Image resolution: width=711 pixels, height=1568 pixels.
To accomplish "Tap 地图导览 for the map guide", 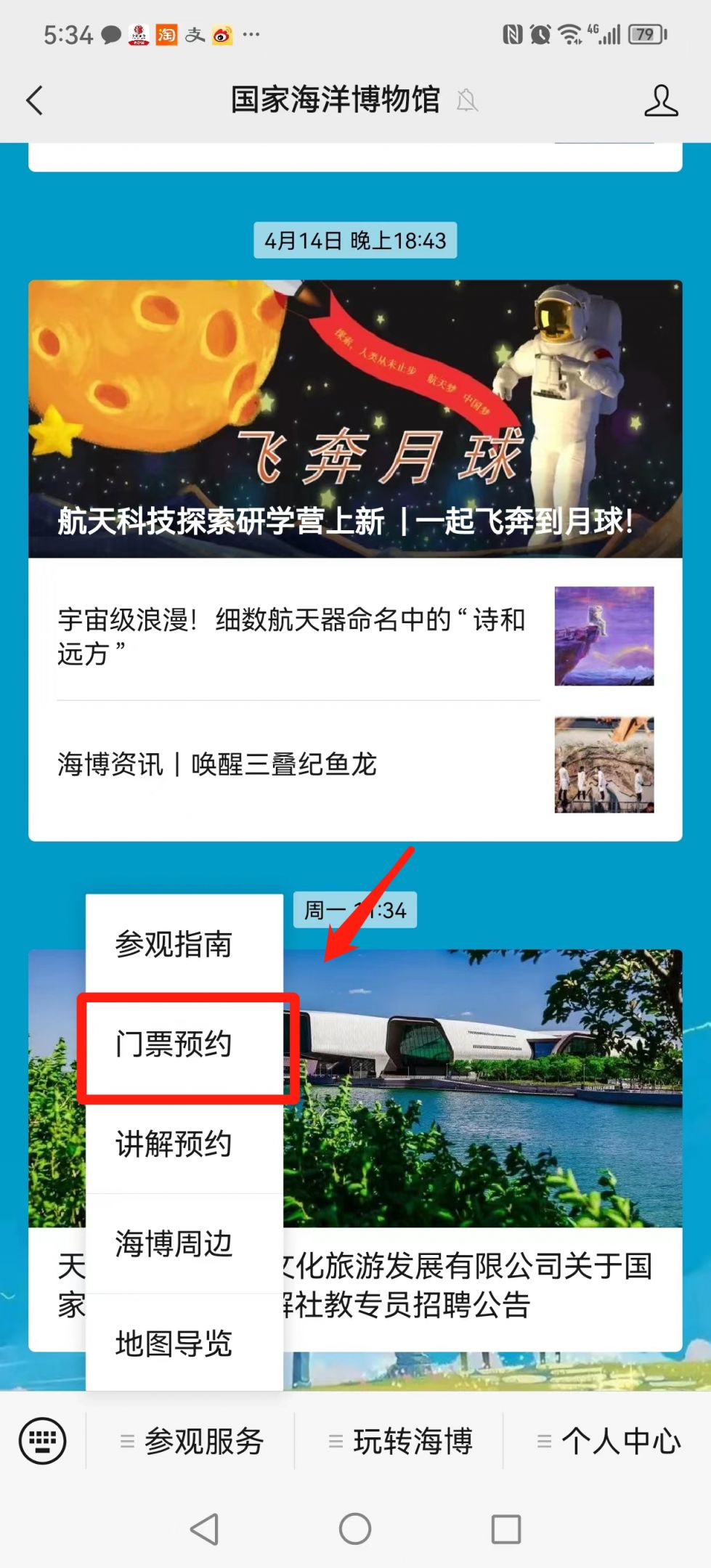I will [174, 1344].
